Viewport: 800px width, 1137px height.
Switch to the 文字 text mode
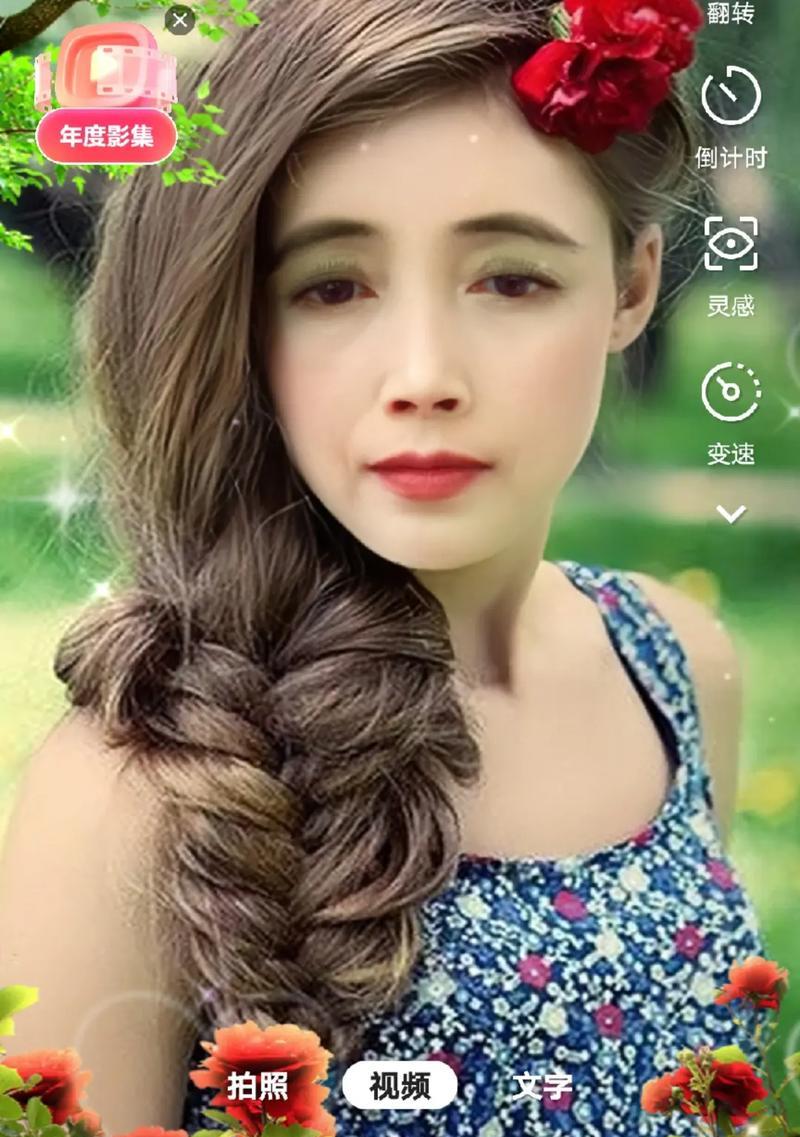(x=541, y=1086)
